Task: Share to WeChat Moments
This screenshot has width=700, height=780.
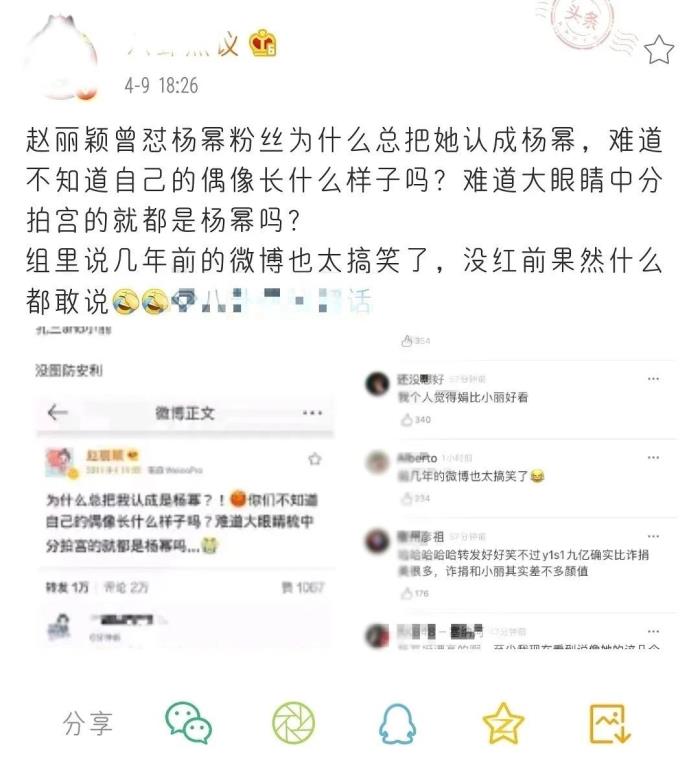Action: pyautogui.click(x=293, y=722)
